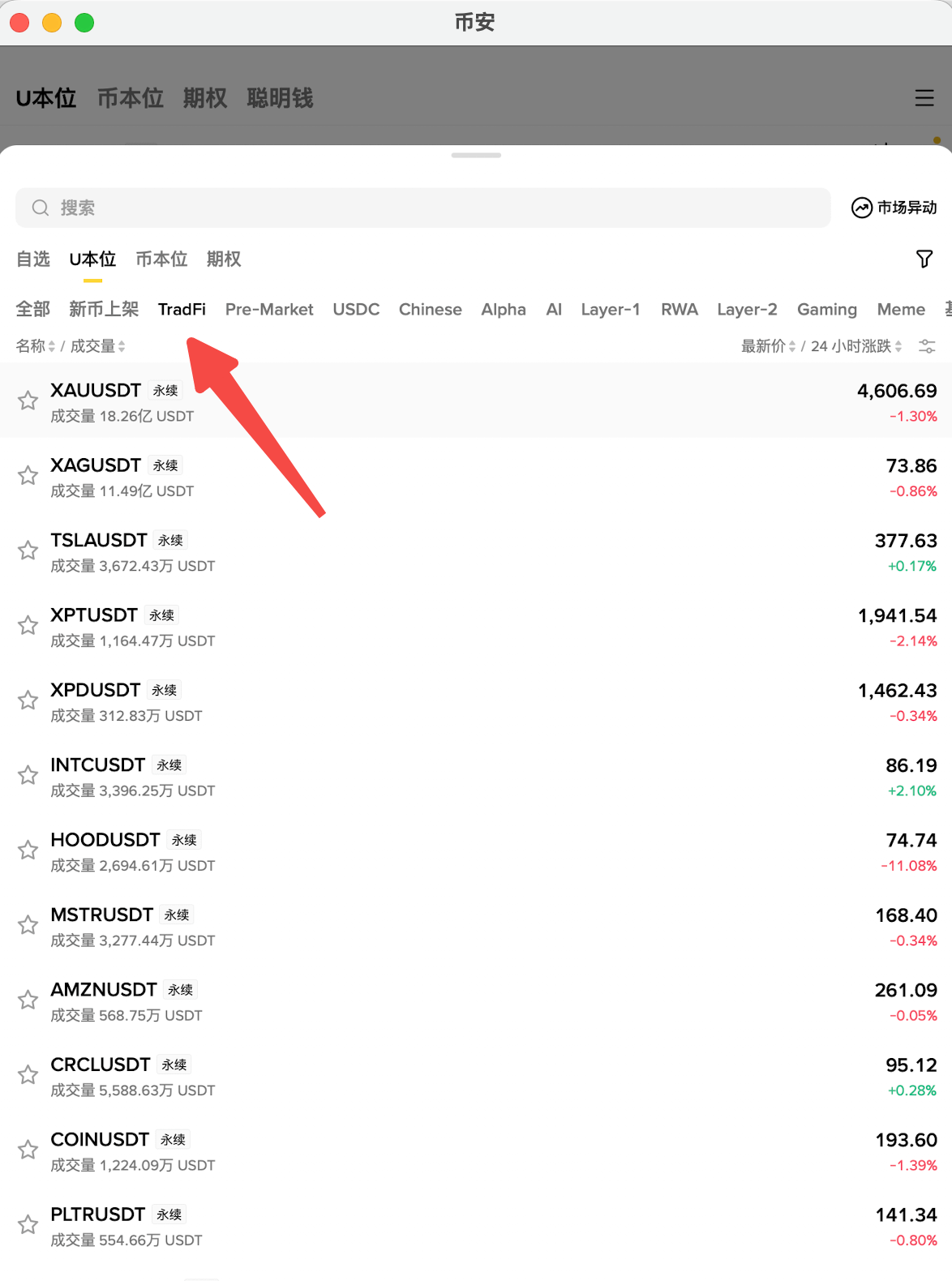This screenshot has height=1281, width=952.
Task: Open the hamburger menu at top right
Action: pyautogui.click(x=924, y=98)
